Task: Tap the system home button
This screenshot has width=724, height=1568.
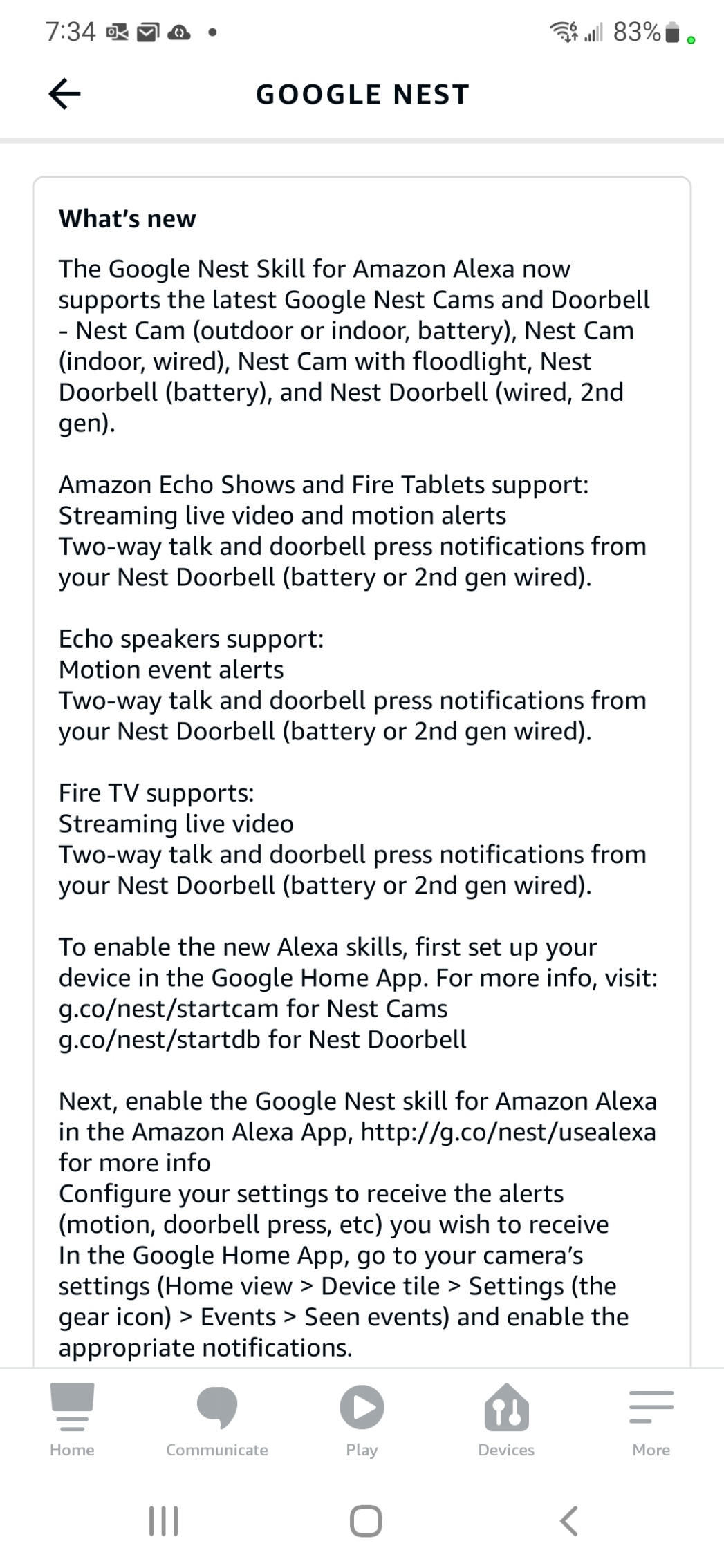Action: tap(365, 1520)
